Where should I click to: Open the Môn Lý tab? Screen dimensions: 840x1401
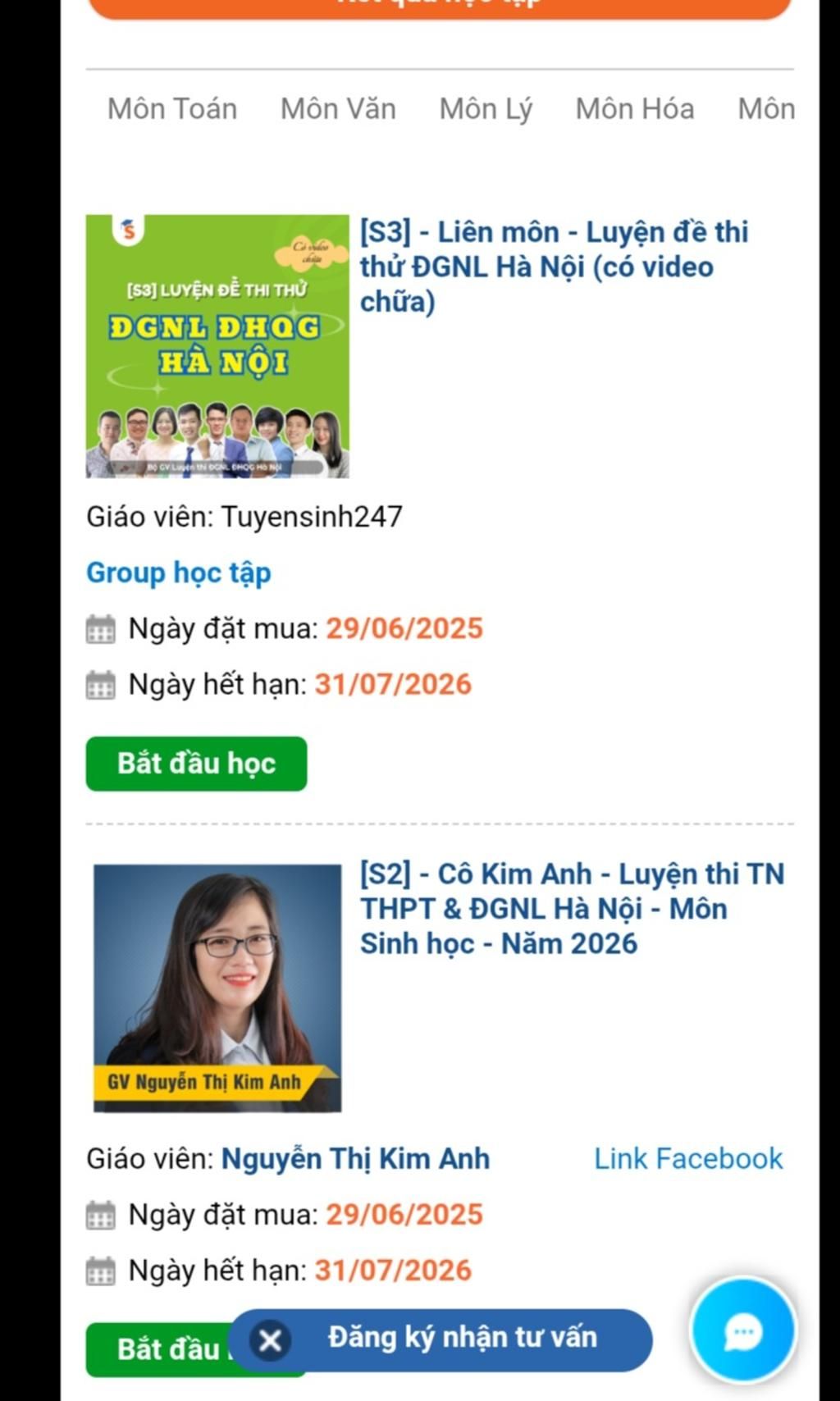coord(486,109)
